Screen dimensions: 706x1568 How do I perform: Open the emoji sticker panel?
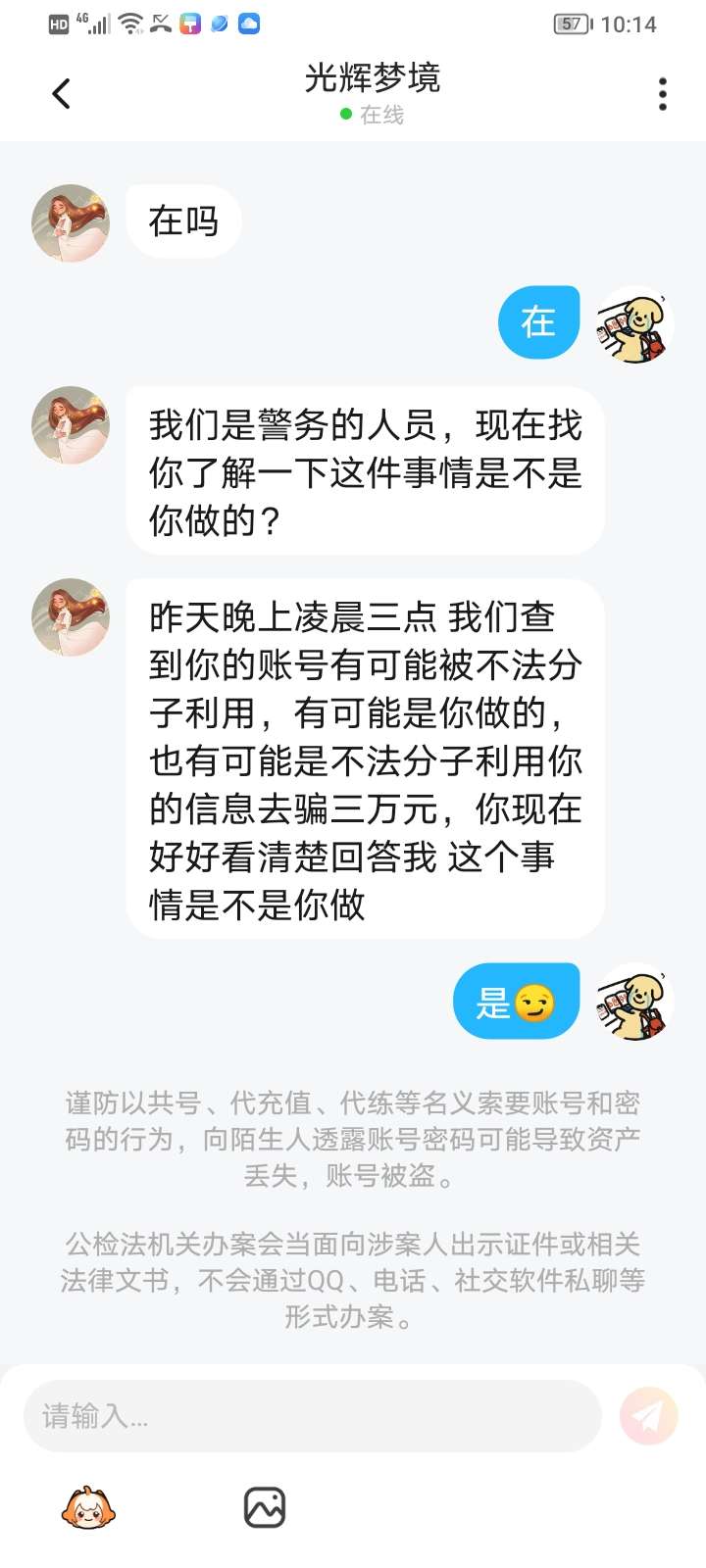tap(88, 1508)
